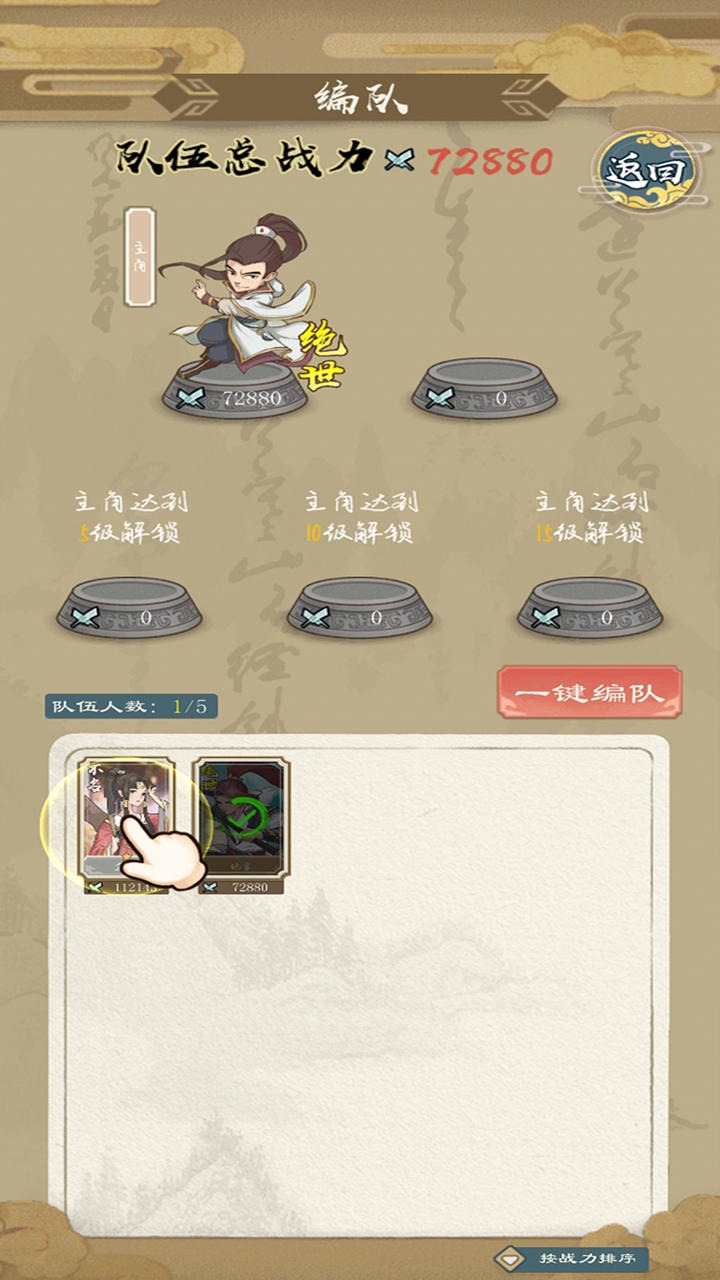This screenshot has height=1280, width=720.
Task: Tap 一键编队 to auto-form the team
Action: point(590,693)
